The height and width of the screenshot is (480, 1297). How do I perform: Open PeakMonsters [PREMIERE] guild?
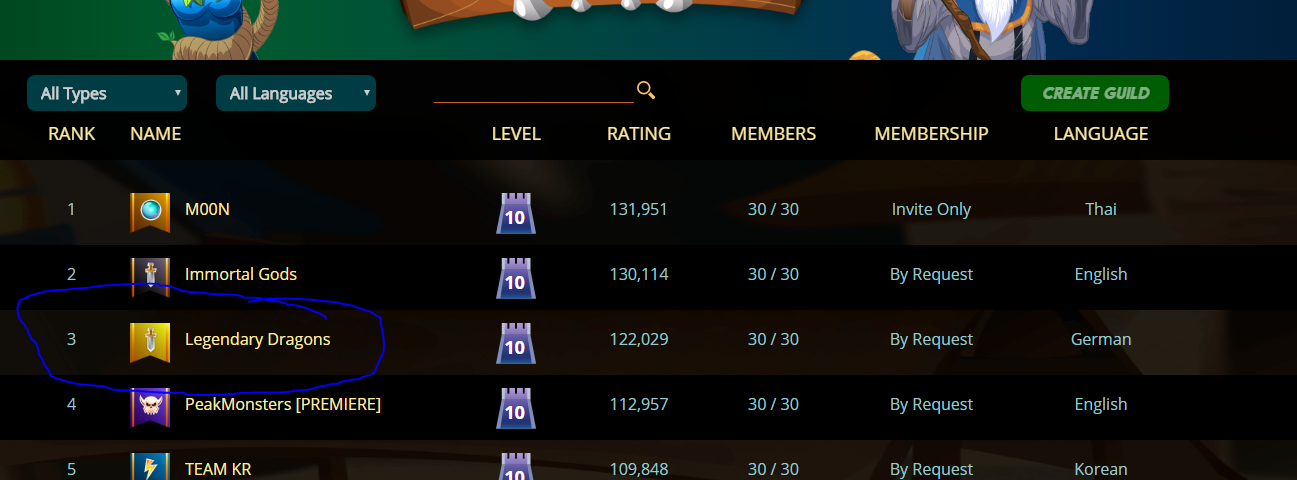click(282, 404)
